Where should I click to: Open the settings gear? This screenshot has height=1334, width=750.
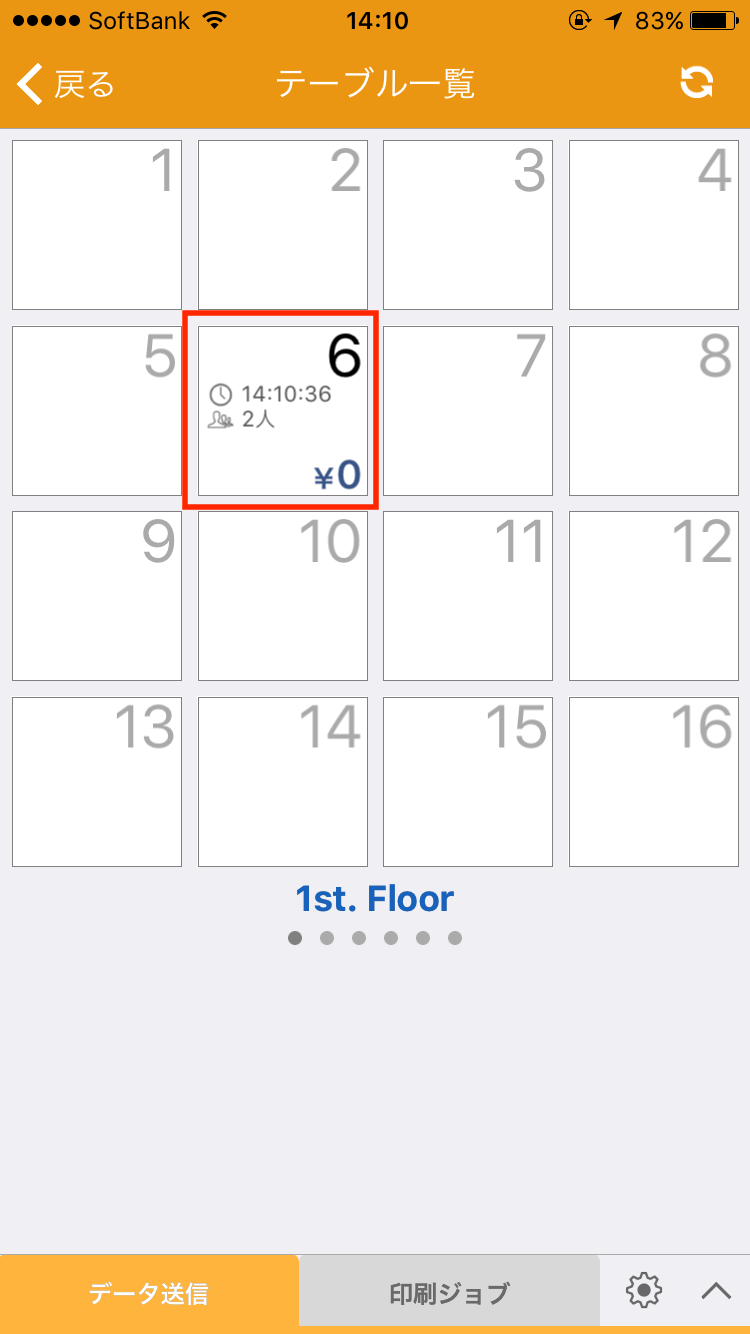point(644,1291)
